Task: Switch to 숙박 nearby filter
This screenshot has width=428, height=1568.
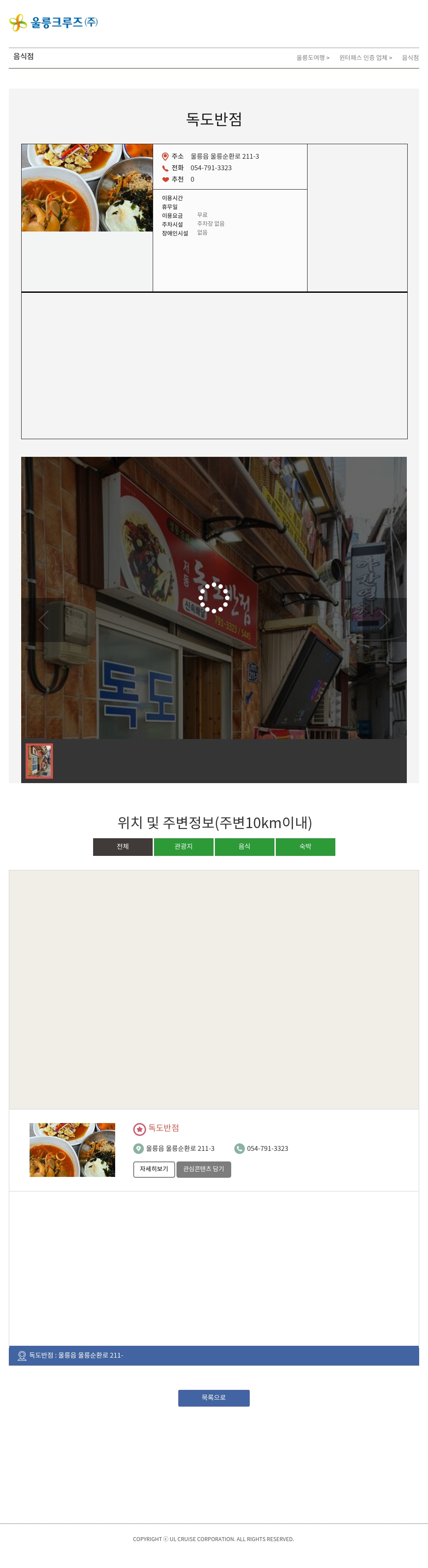Action: coord(305,847)
